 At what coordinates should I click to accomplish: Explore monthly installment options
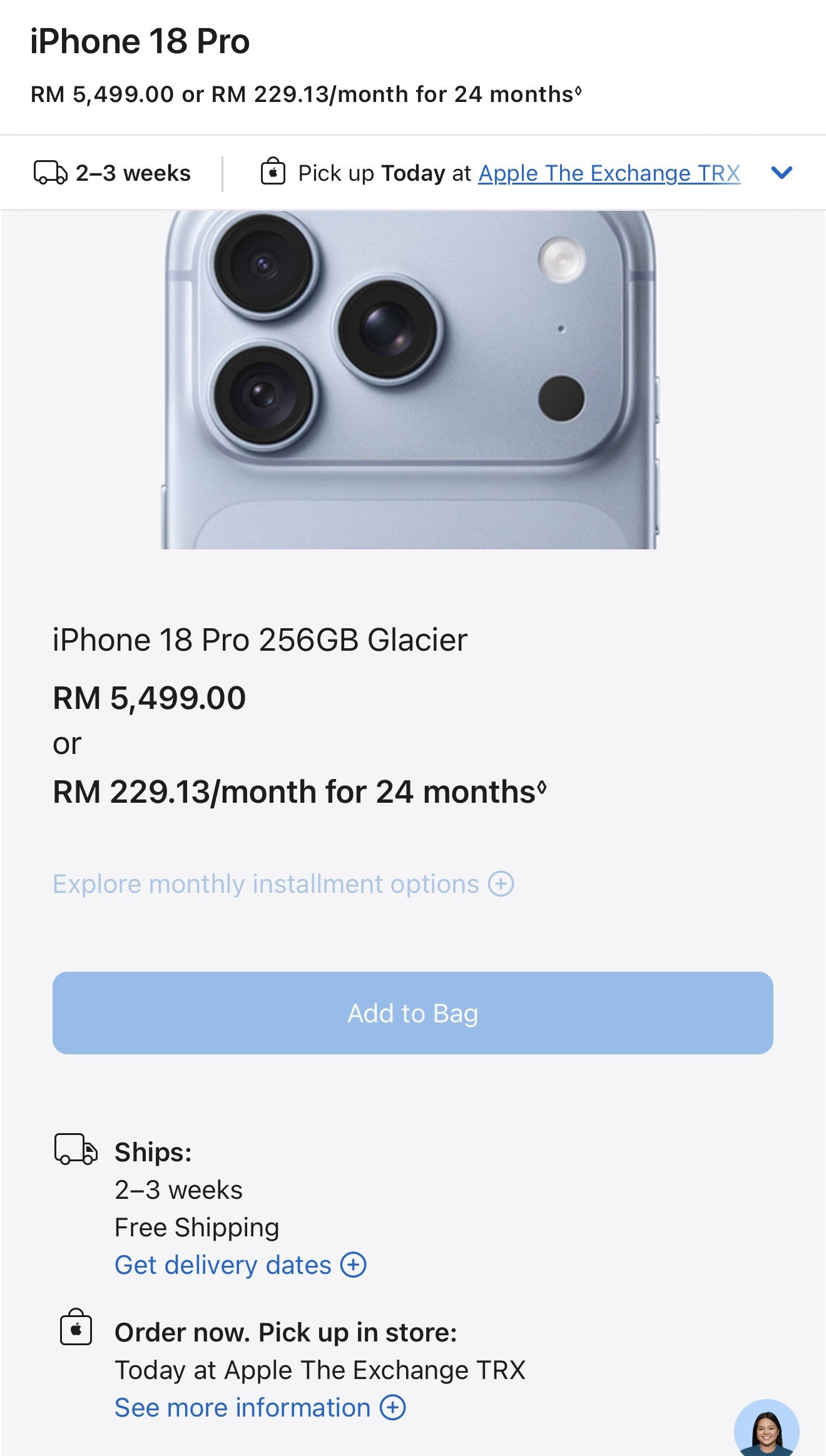coord(283,884)
